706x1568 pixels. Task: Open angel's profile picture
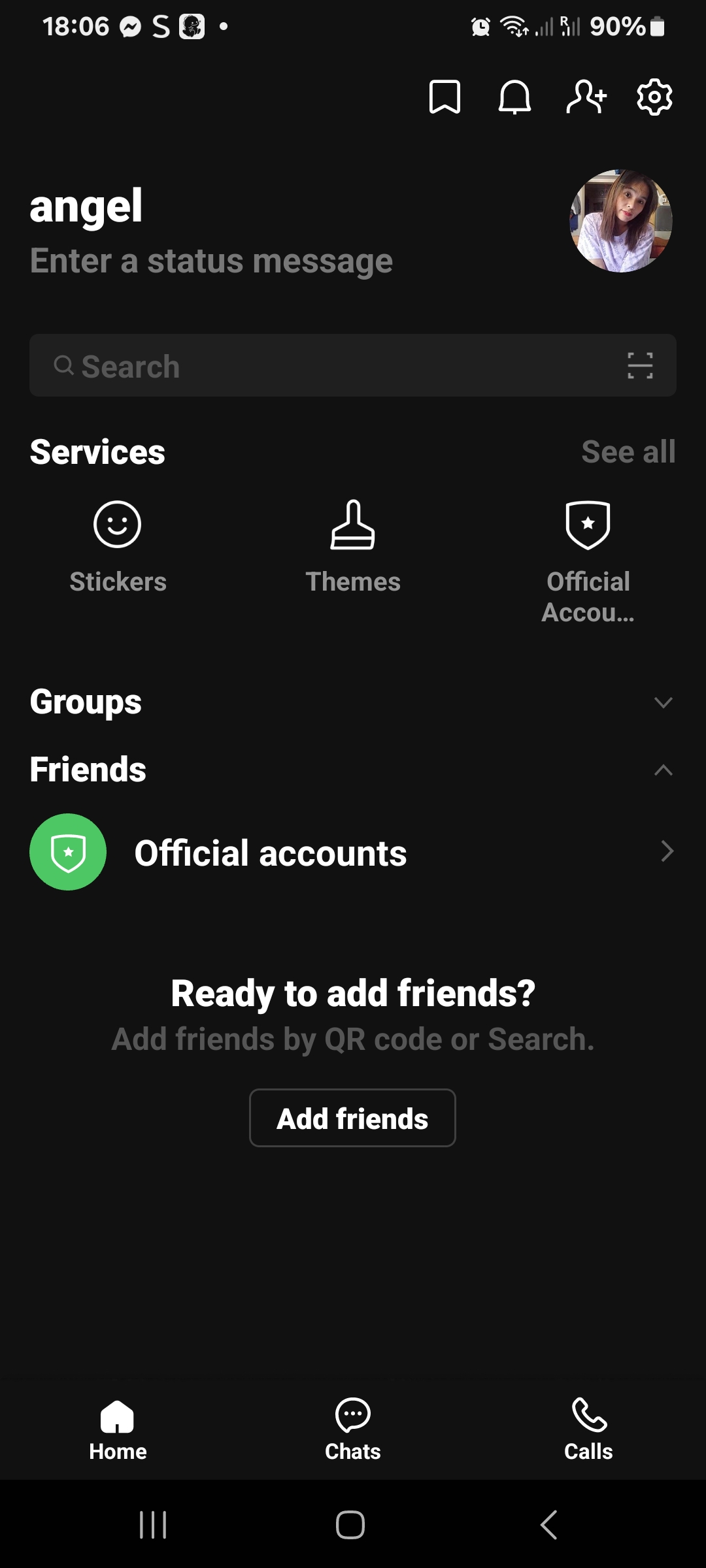[x=621, y=221]
